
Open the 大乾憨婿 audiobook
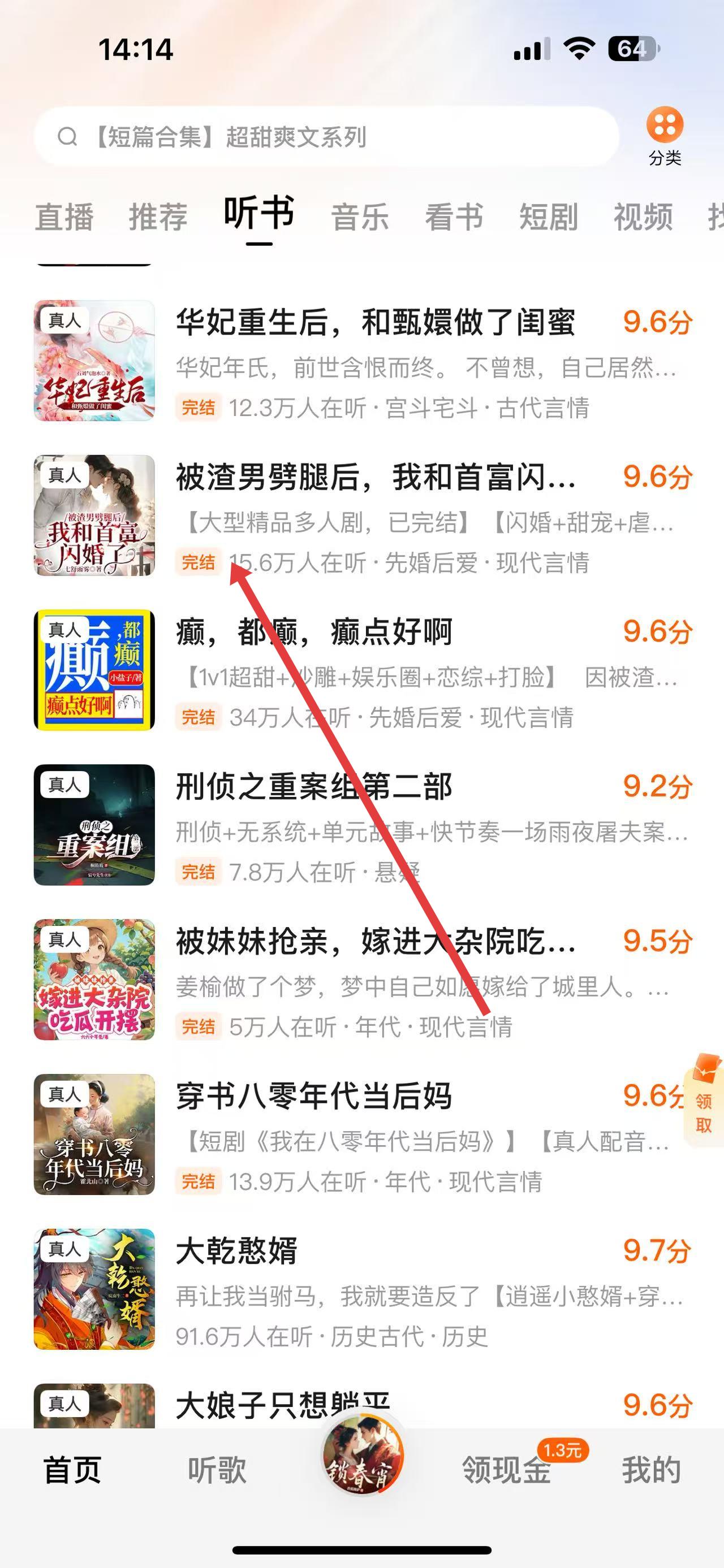coord(236,1251)
